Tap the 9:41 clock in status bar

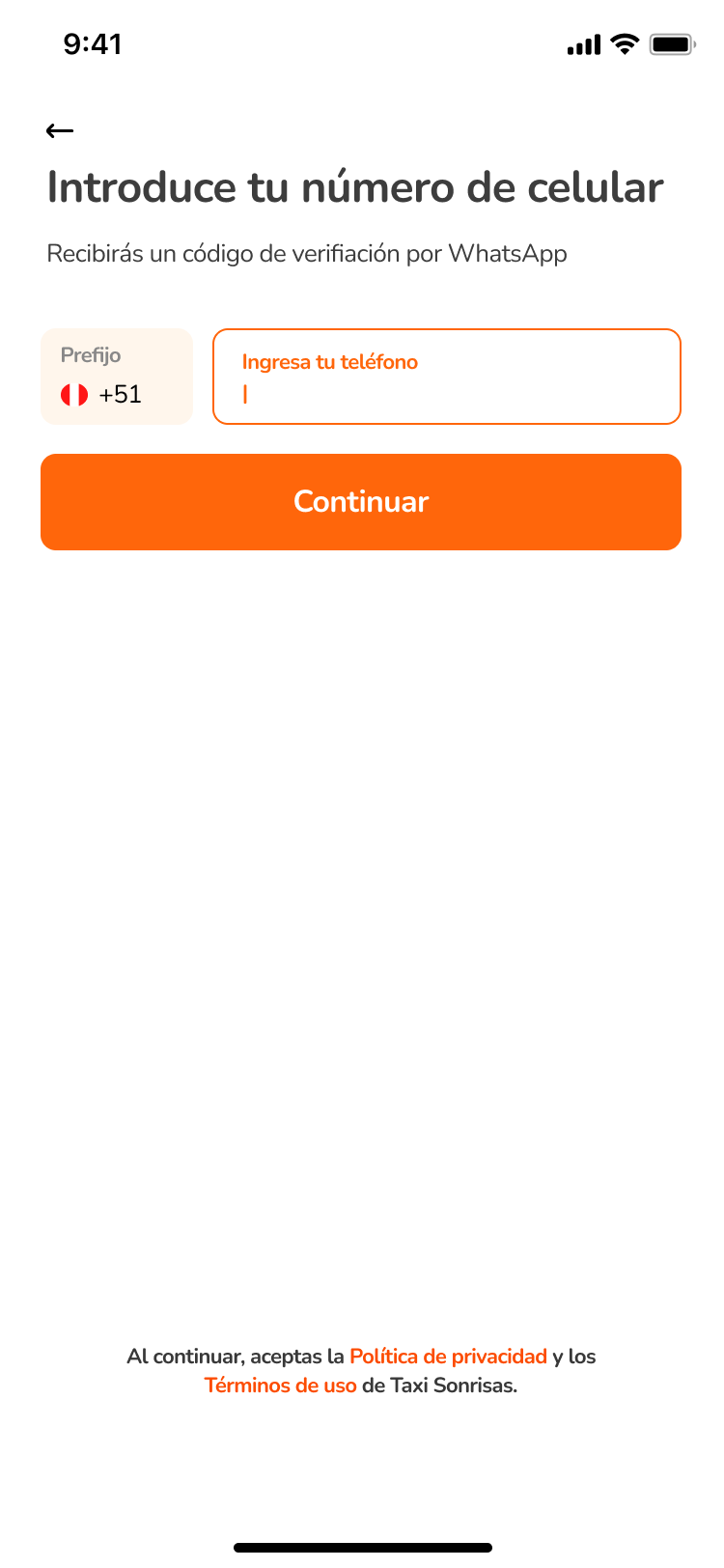[x=93, y=43]
